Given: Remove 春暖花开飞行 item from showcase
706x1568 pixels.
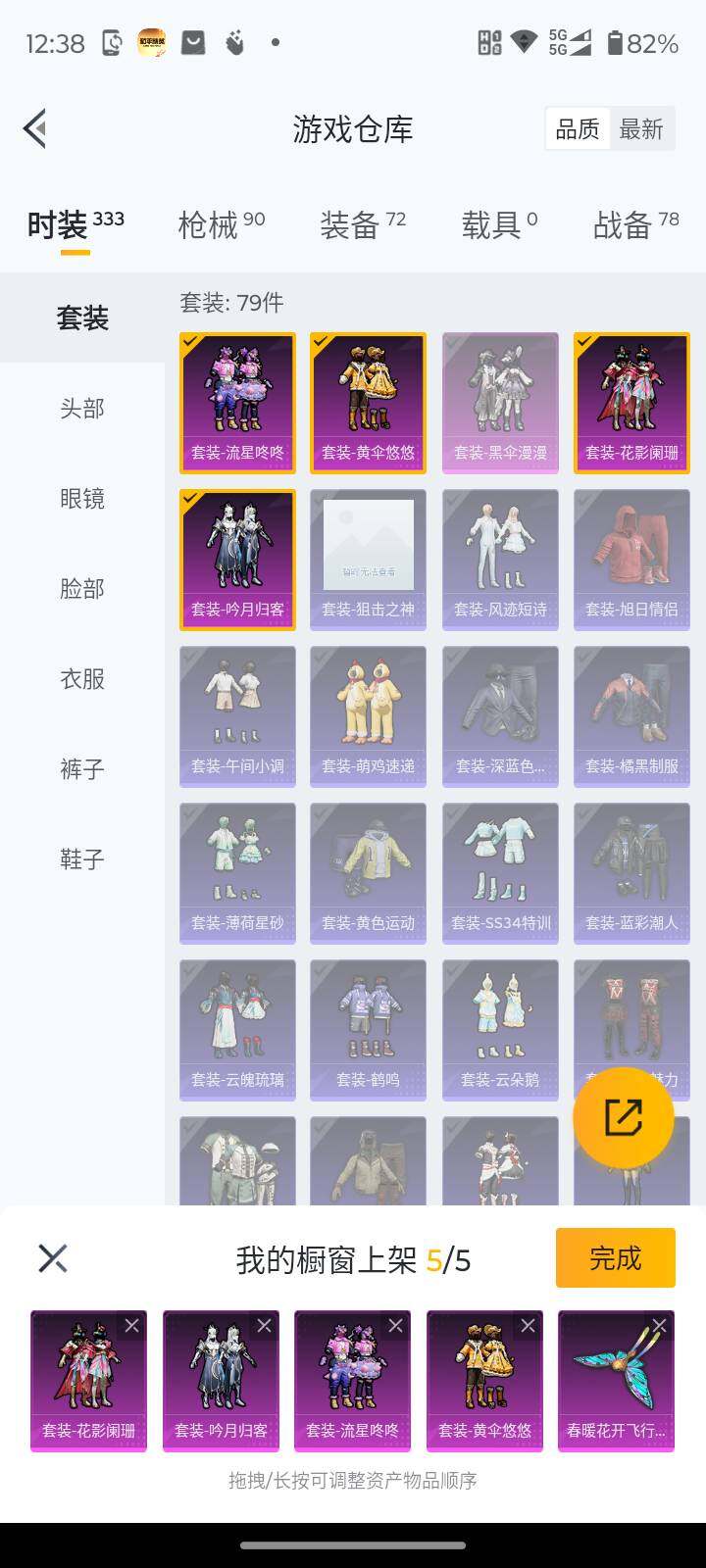Looking at the screenshot, I should point(659,1325).
